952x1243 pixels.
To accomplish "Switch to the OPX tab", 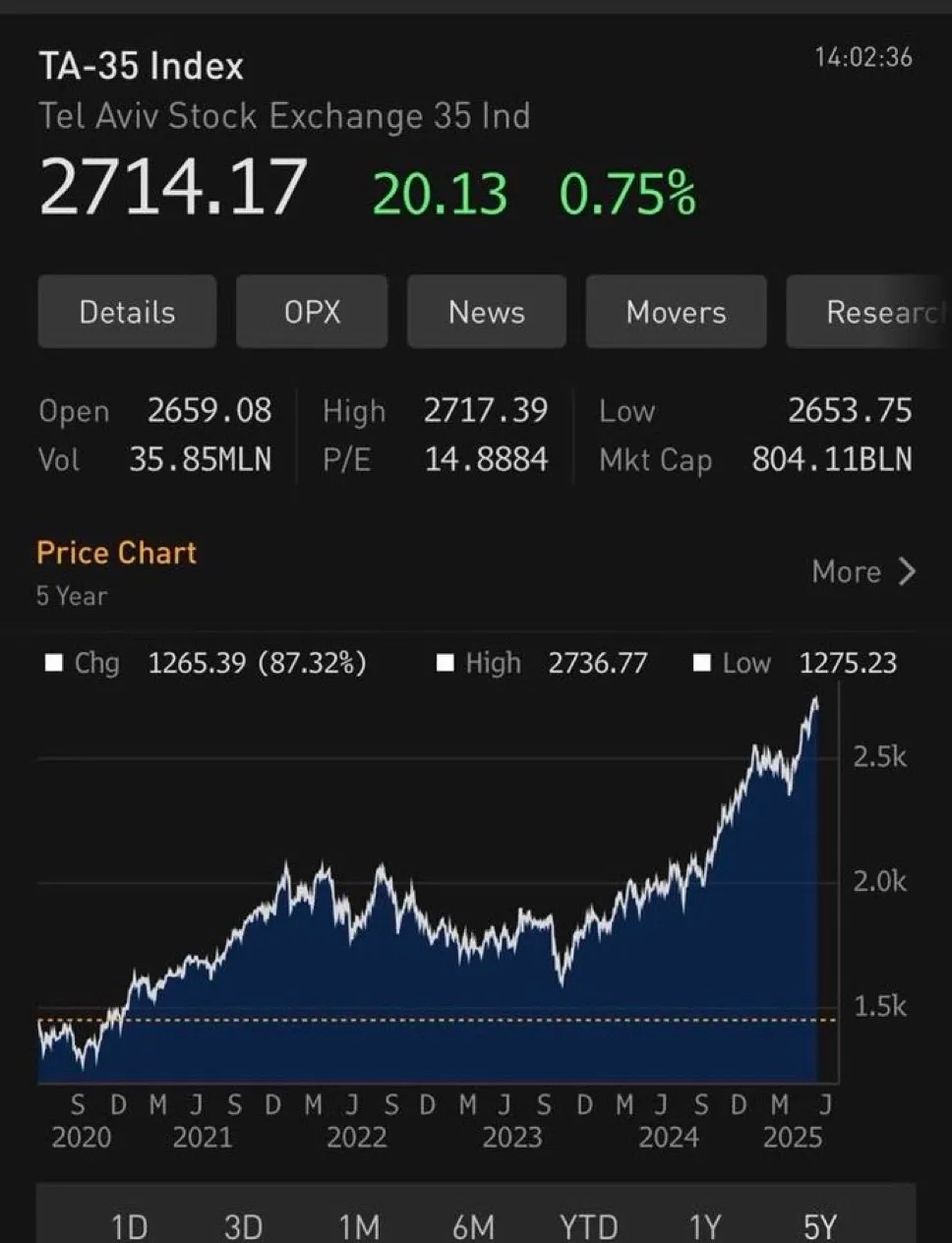I will coord(312,312).
